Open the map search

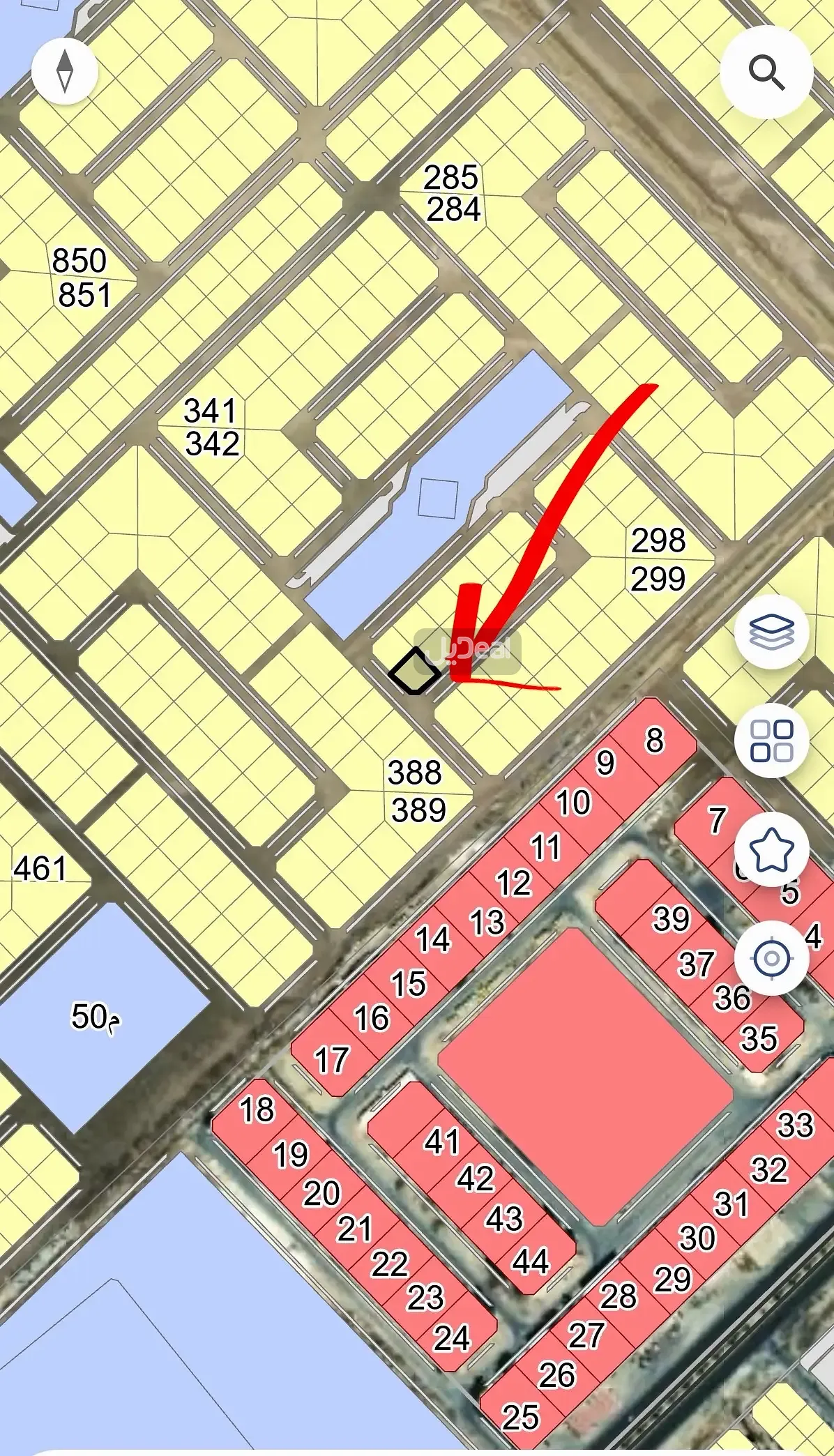point(766,73)
